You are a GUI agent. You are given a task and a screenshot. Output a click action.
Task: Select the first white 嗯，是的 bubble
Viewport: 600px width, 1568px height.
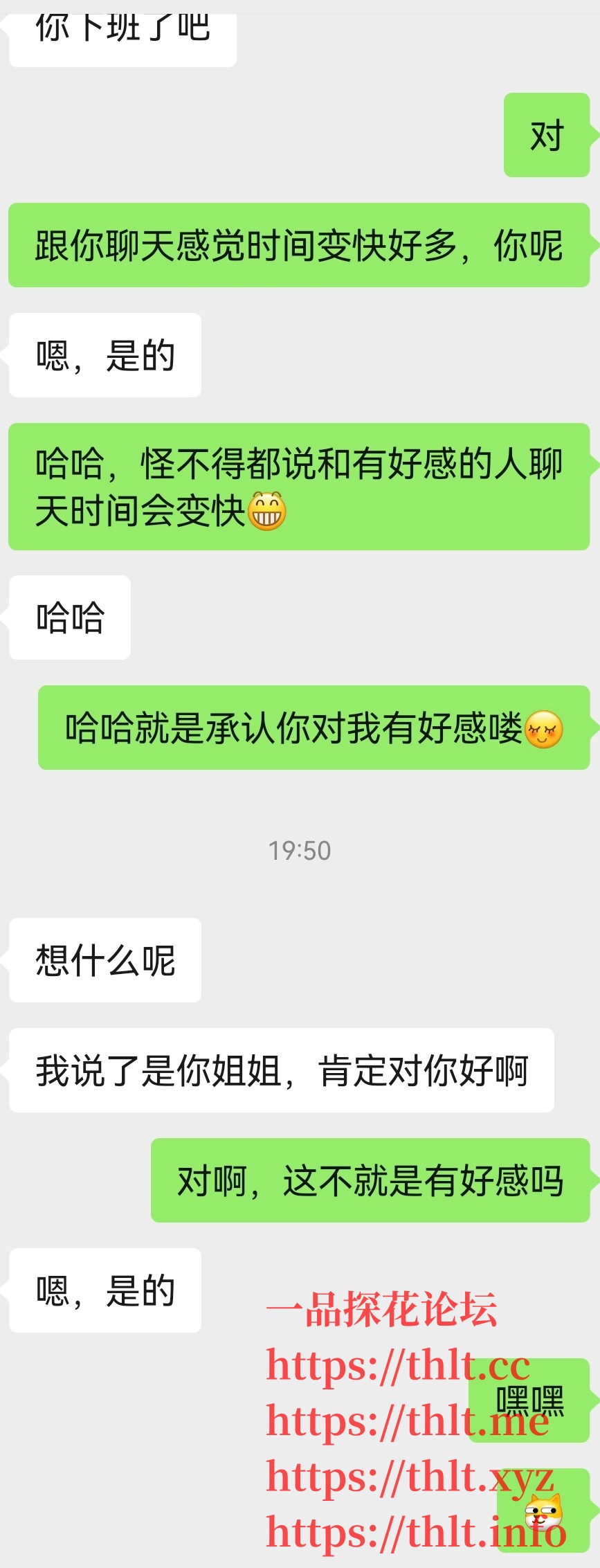(x=104, y=354)
